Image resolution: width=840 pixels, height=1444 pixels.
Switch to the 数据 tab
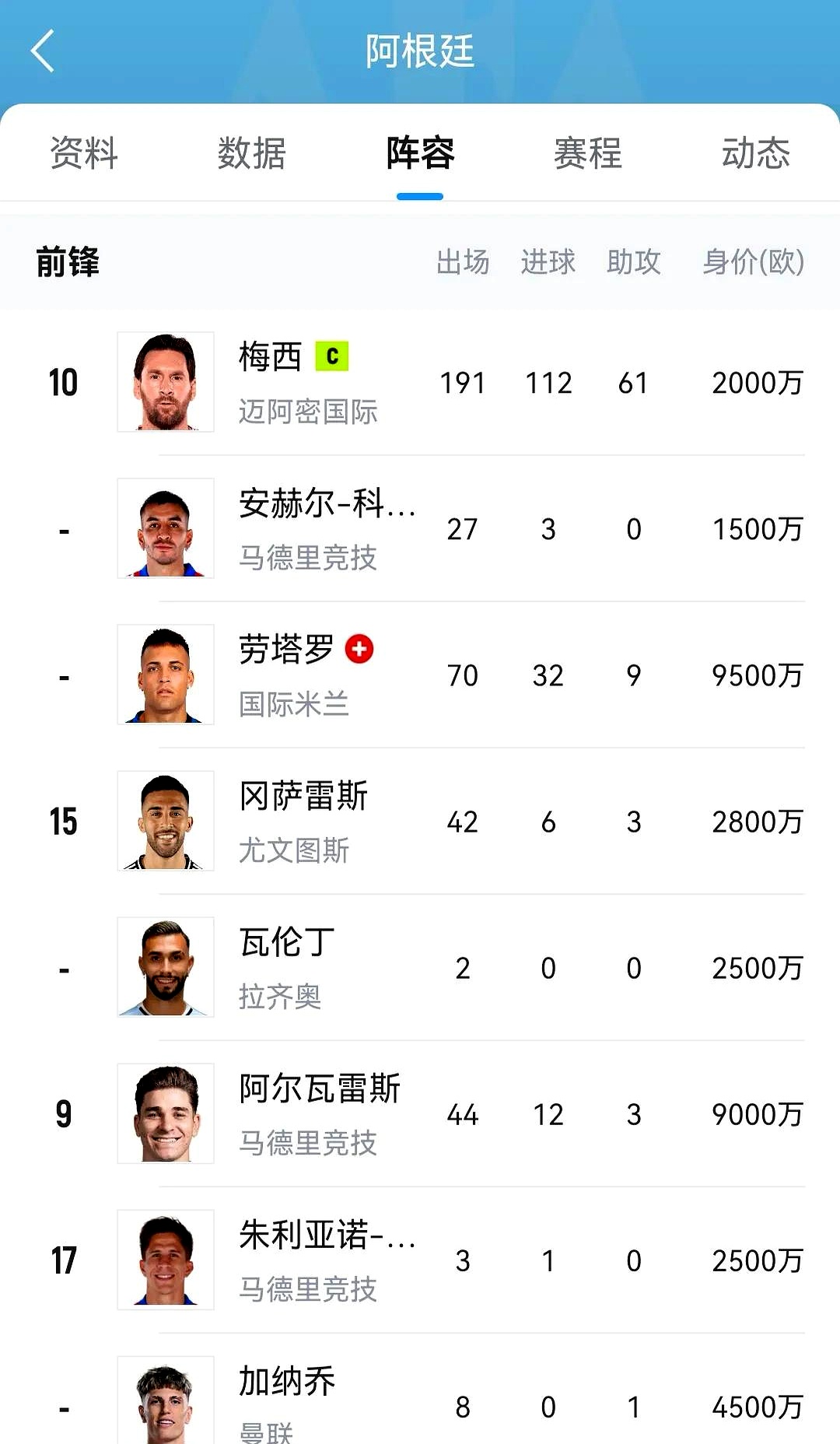(251, 152)
